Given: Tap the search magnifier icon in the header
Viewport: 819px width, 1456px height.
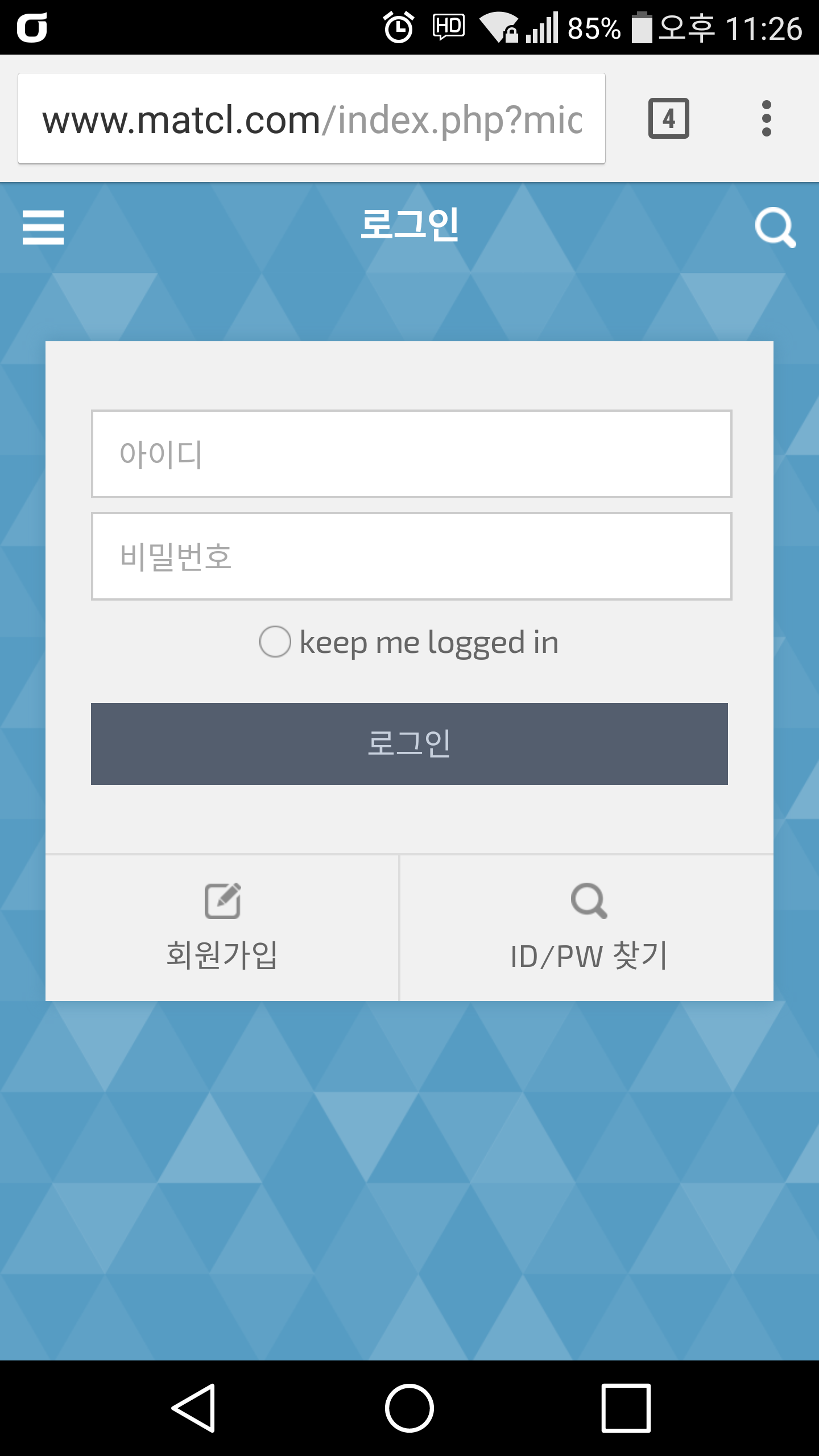Looking at the screenshot, I should point(775,227).
